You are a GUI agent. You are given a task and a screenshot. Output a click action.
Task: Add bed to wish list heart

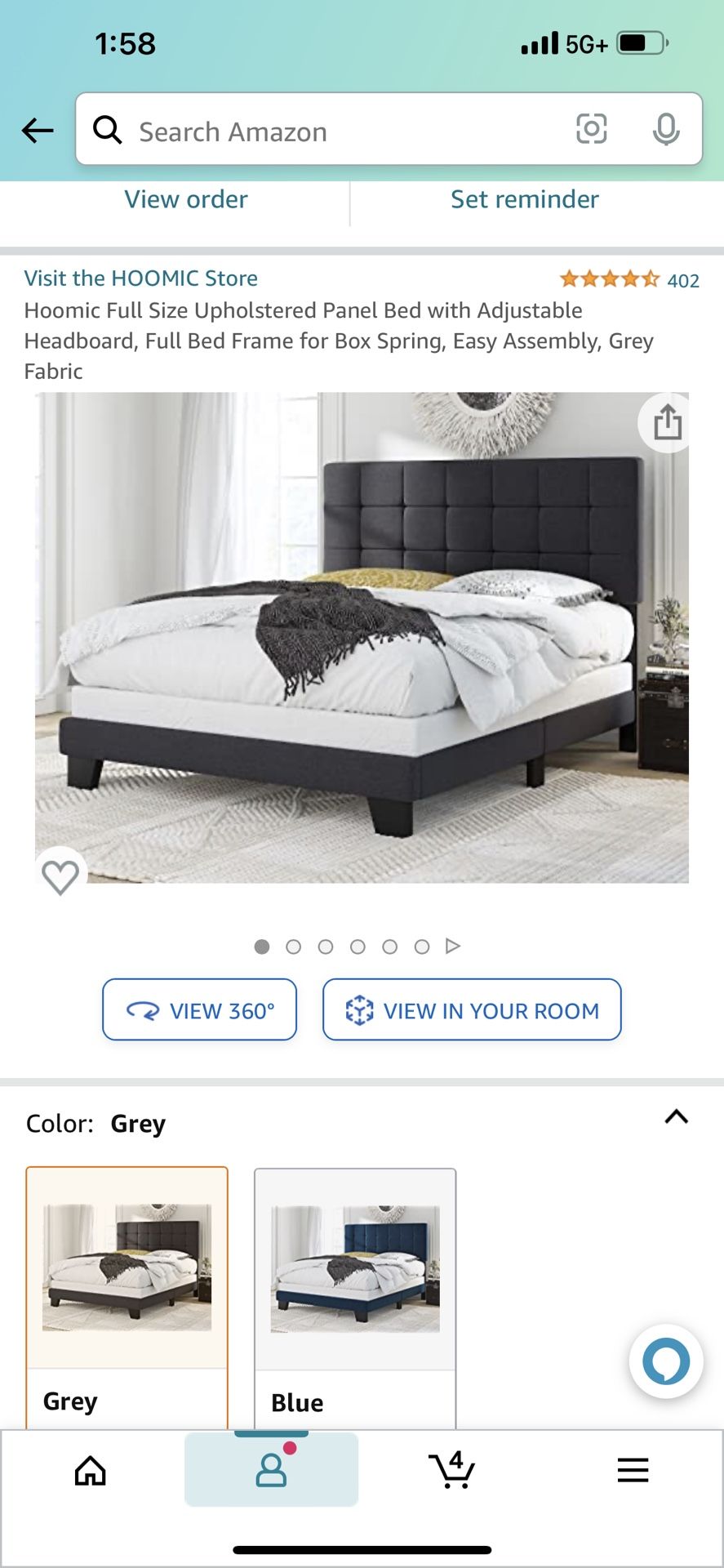click(x=60, y=876)
